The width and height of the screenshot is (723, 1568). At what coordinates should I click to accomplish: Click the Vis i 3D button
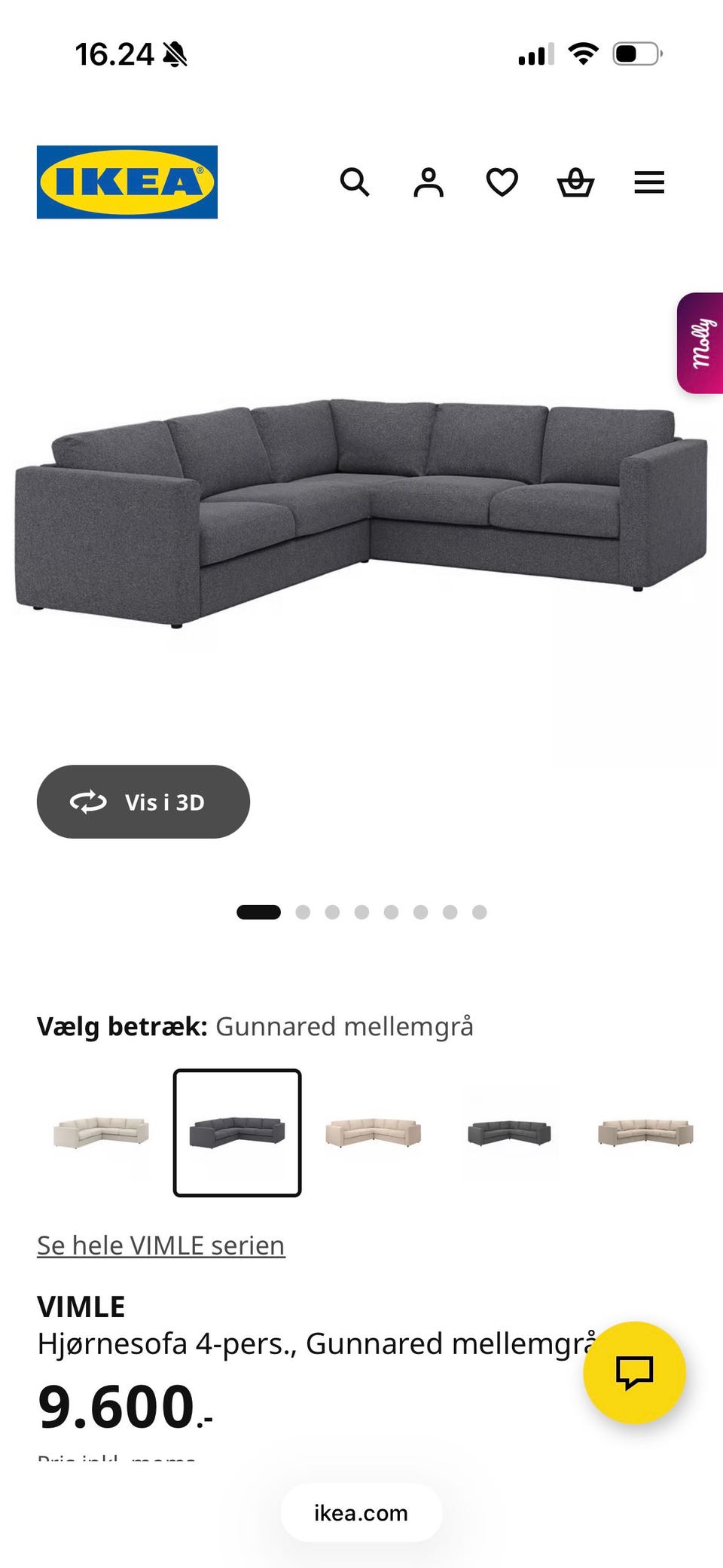[x=142, y=802]
